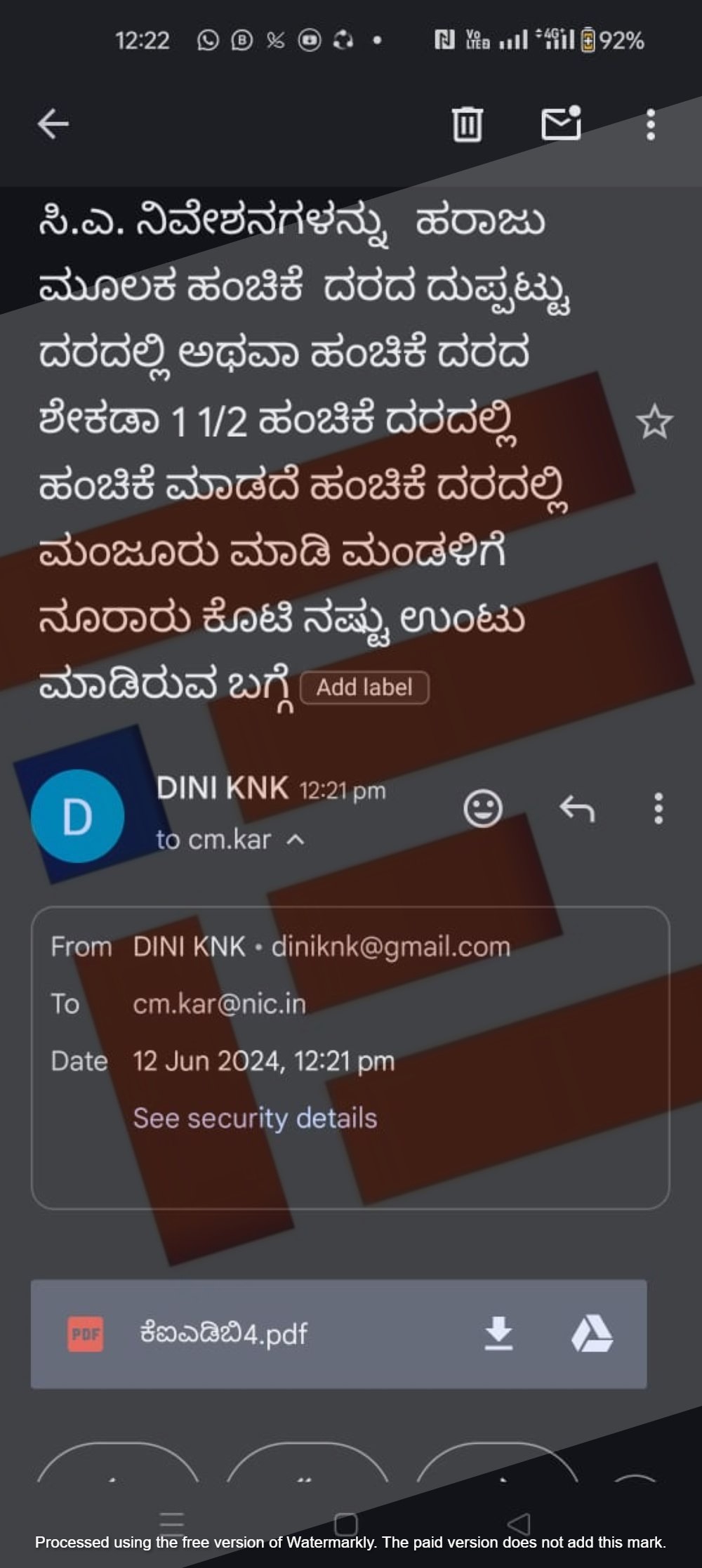Open DINI KNK sender avatar
Screen dimensions: 702x1568
tap(77, 816)
